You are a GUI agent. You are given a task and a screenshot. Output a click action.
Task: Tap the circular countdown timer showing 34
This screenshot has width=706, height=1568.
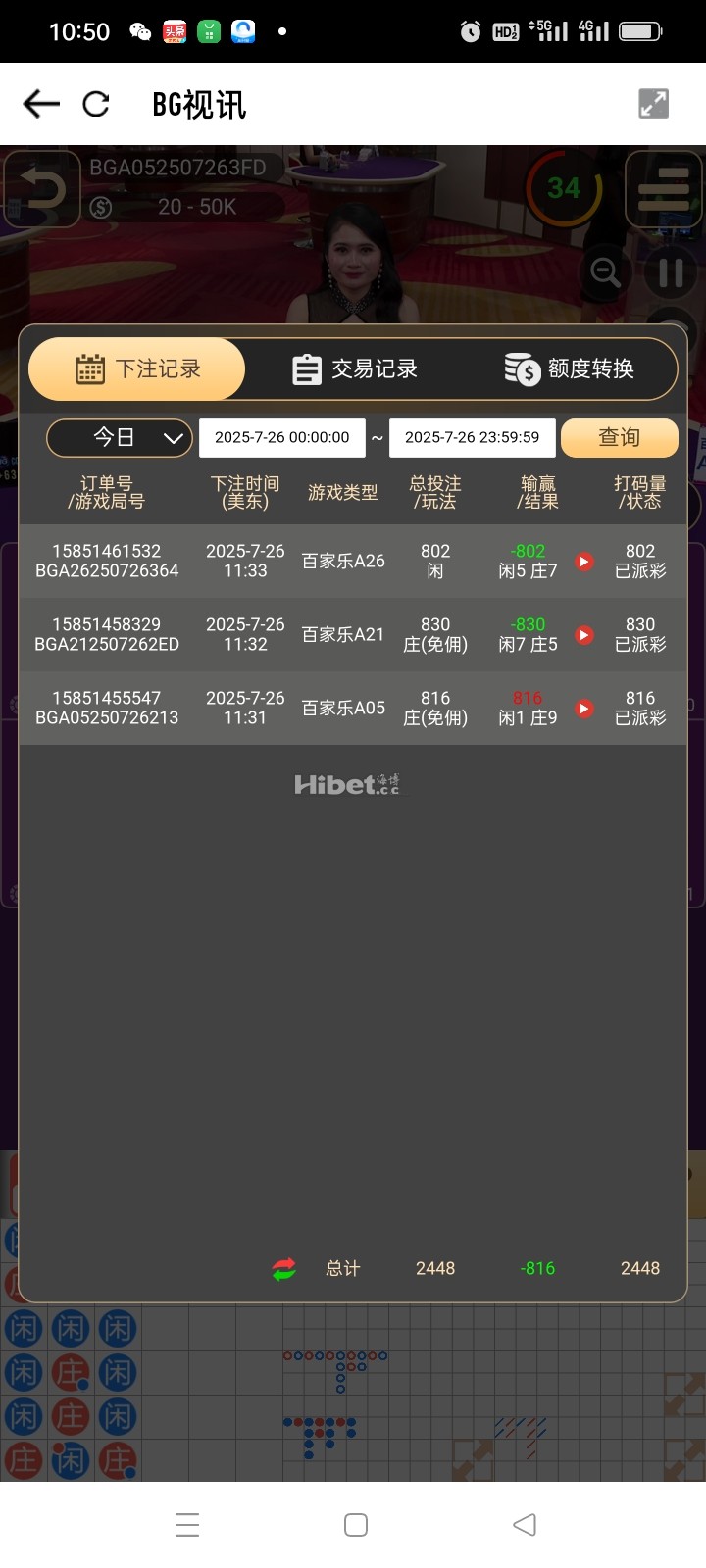(564, 189)
